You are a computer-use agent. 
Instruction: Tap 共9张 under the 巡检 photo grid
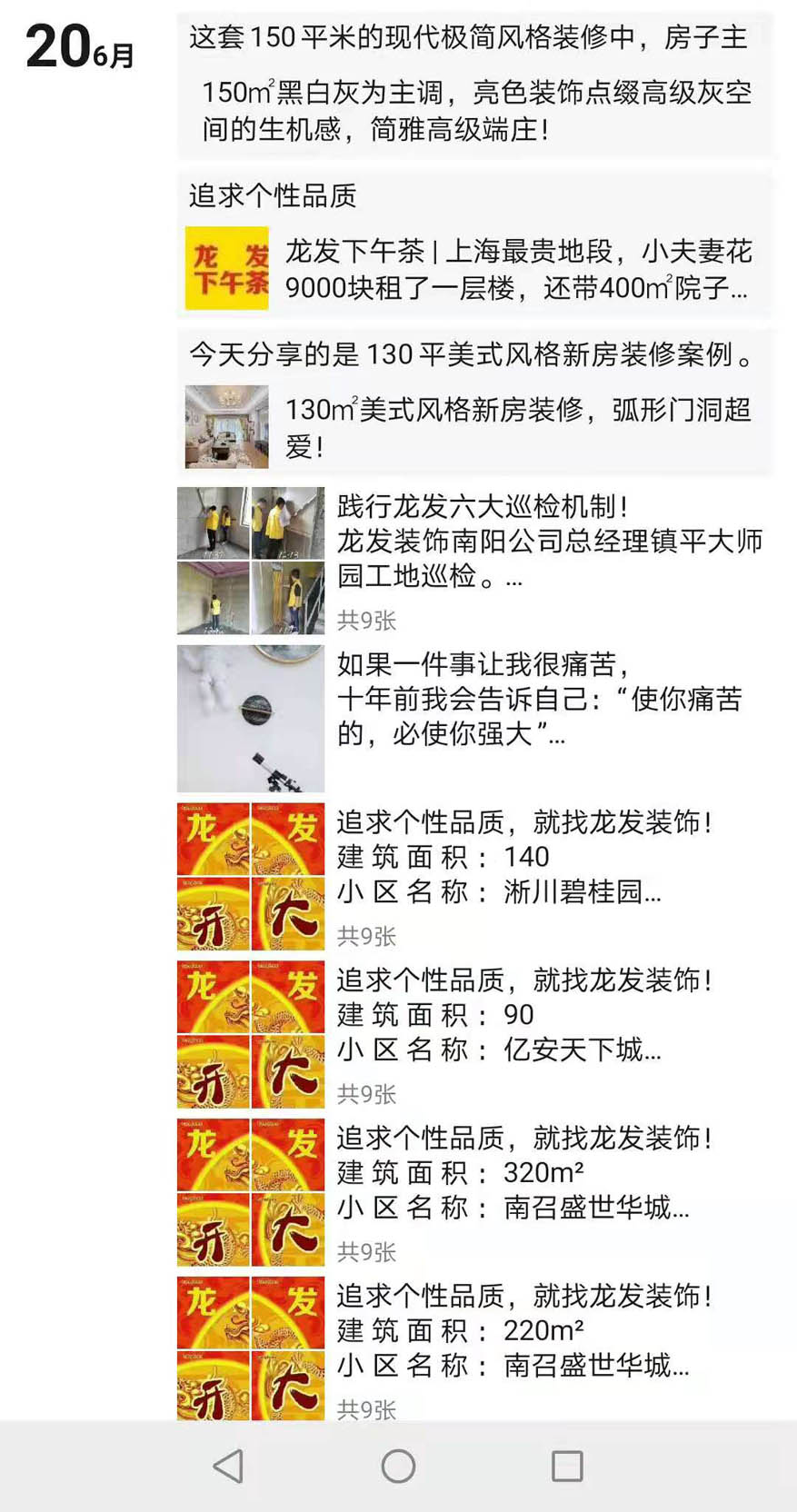click(x=369, y=621)
